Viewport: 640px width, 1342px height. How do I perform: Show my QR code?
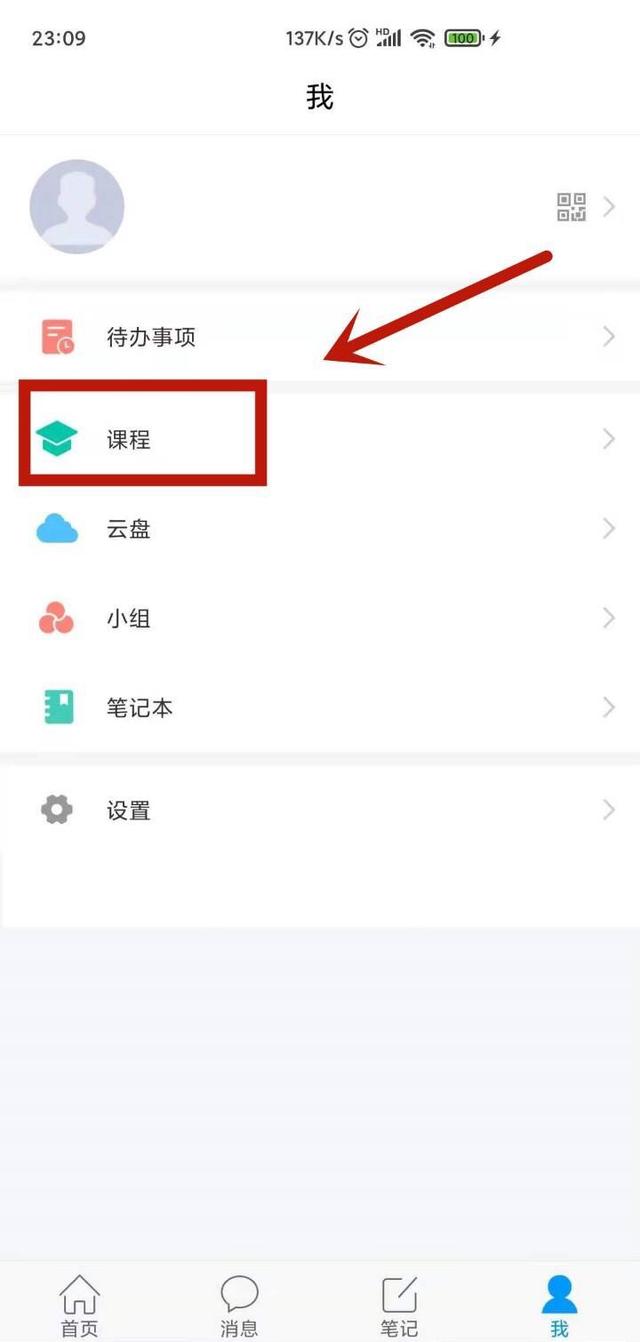point(571,208)
